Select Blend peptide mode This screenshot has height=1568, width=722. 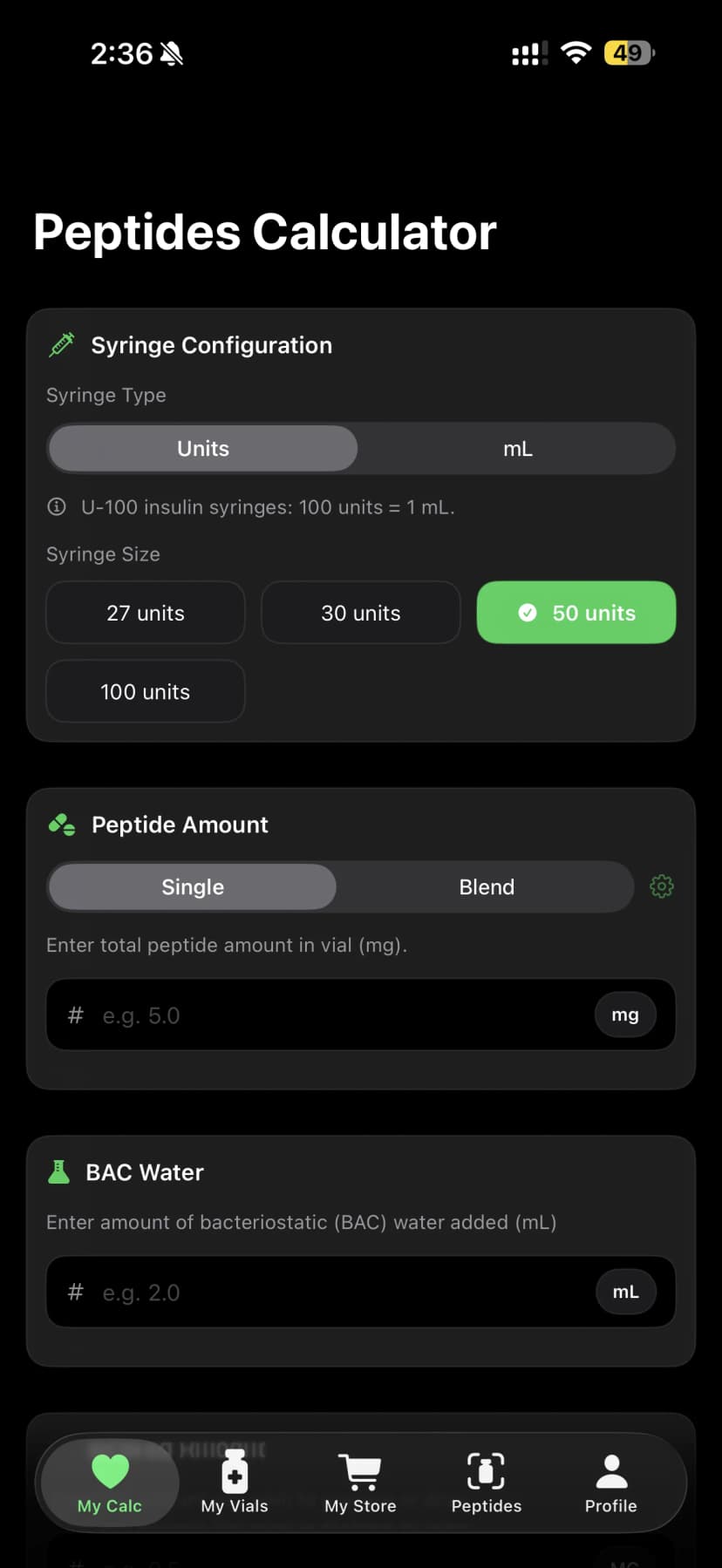[487, 886]
